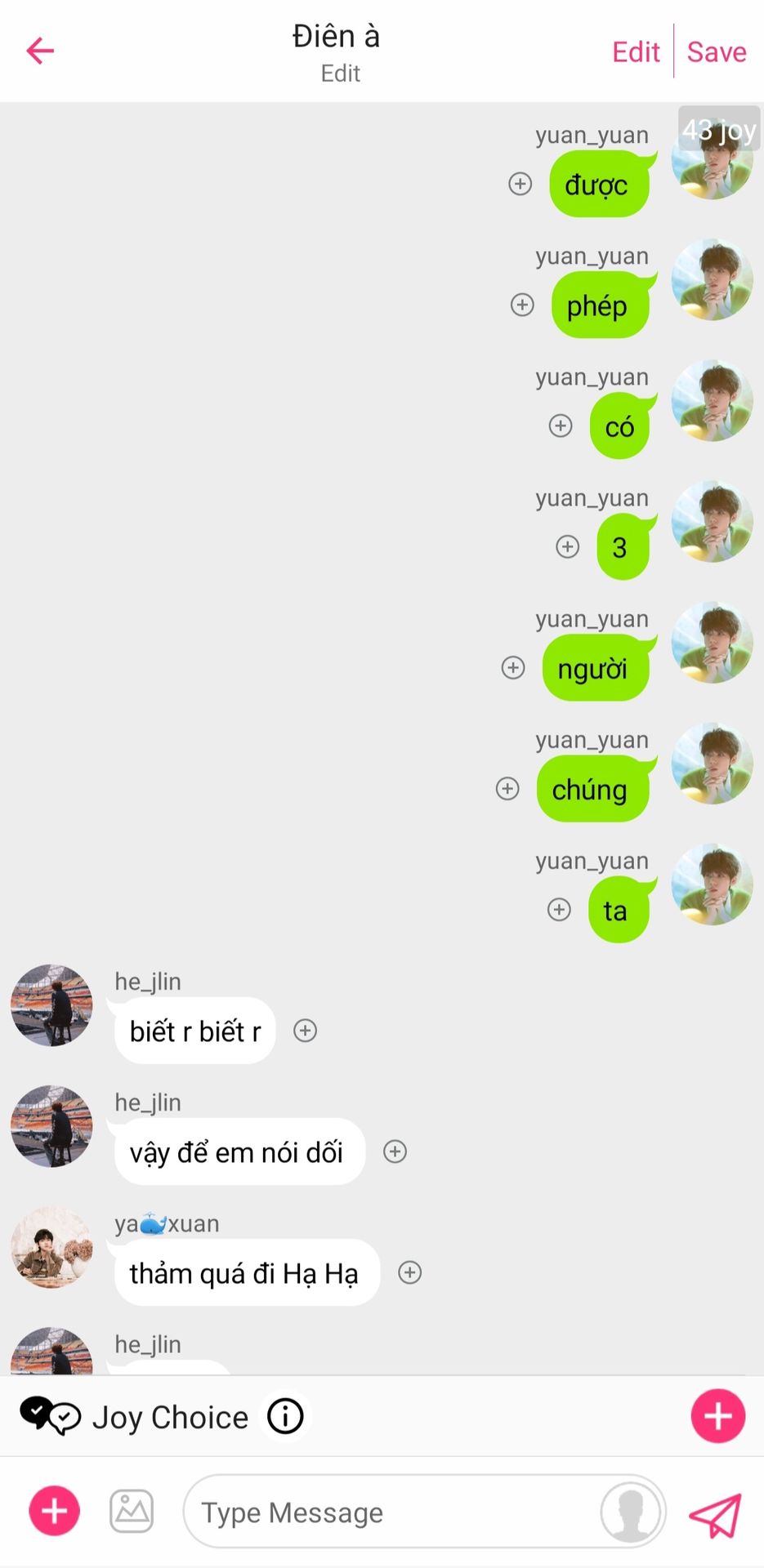Open Joy Choice info icon
The width and height of the screenshot is (764, 1568).
click(285, 1416)
